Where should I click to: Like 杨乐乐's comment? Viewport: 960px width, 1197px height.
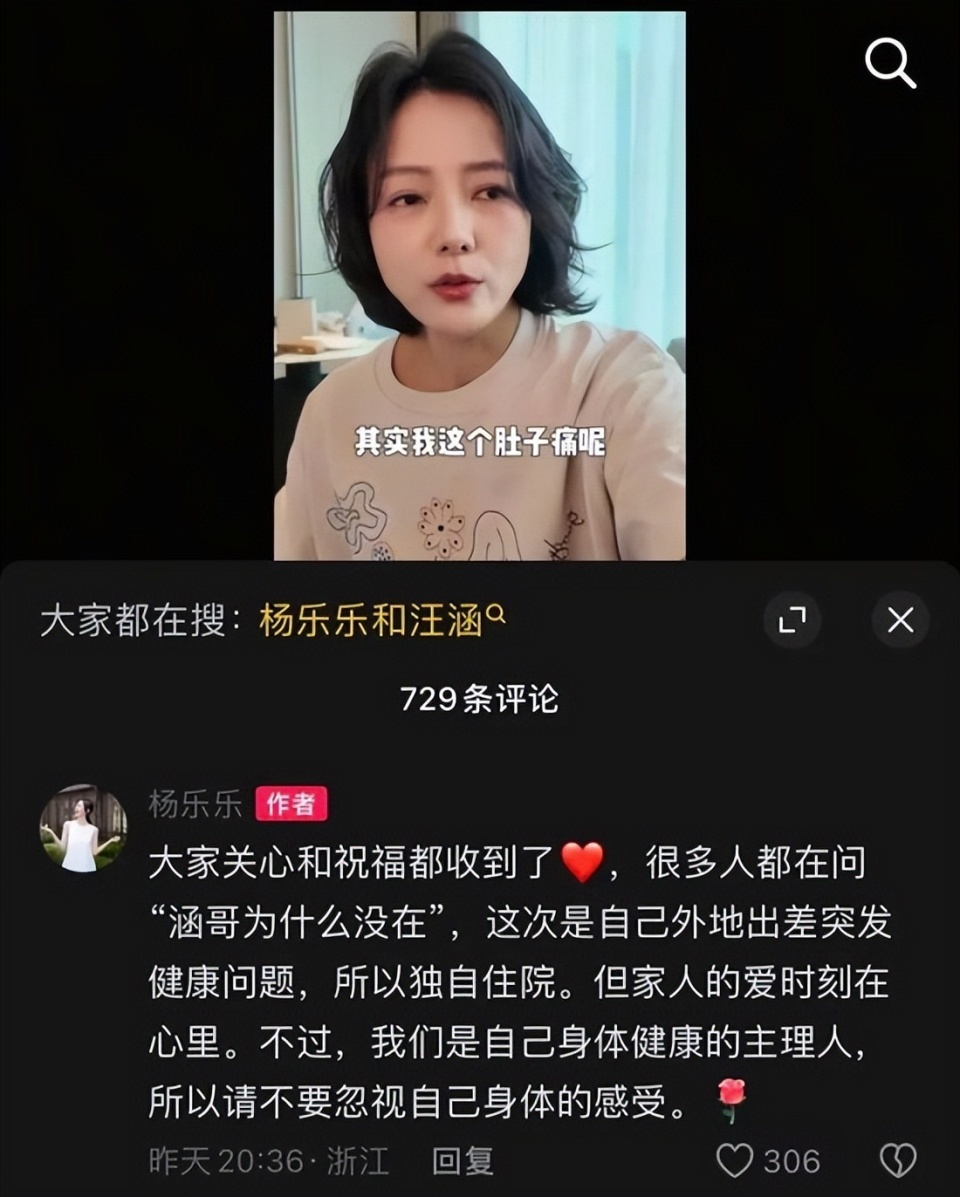[736, 1160]
